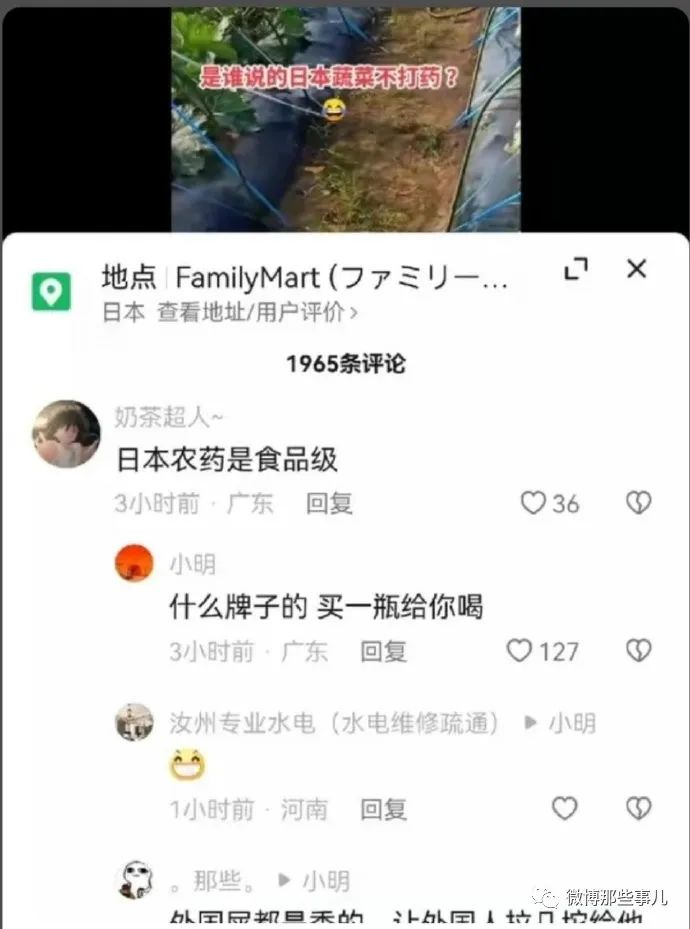Close the comments panel

click(636, 269)
